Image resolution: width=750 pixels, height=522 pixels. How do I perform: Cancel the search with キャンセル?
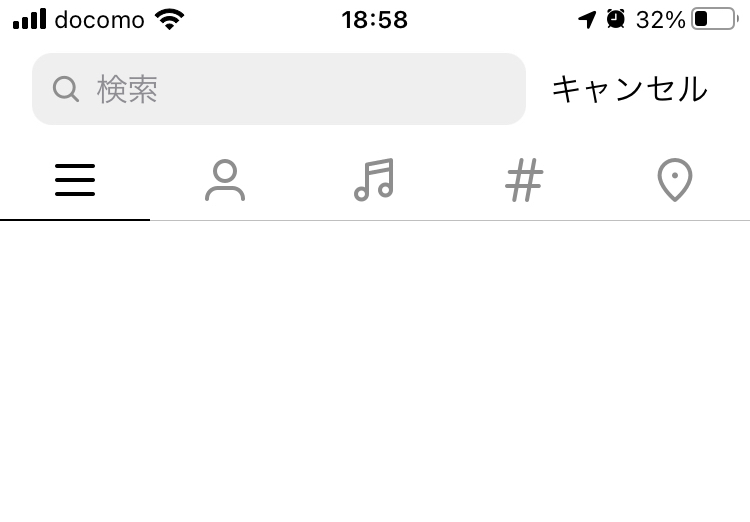pos(629,89)
